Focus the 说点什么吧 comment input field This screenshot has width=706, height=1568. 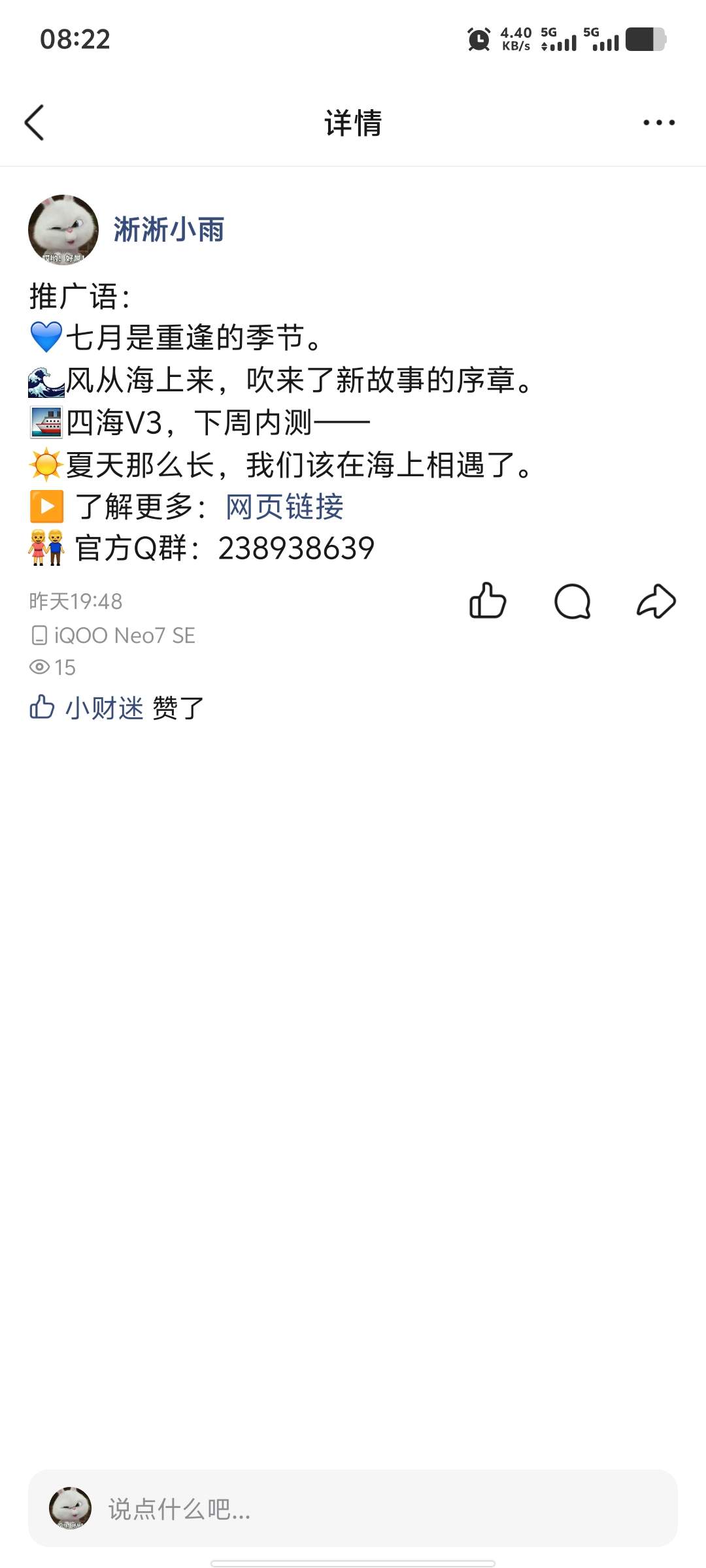click(353, 1508)
